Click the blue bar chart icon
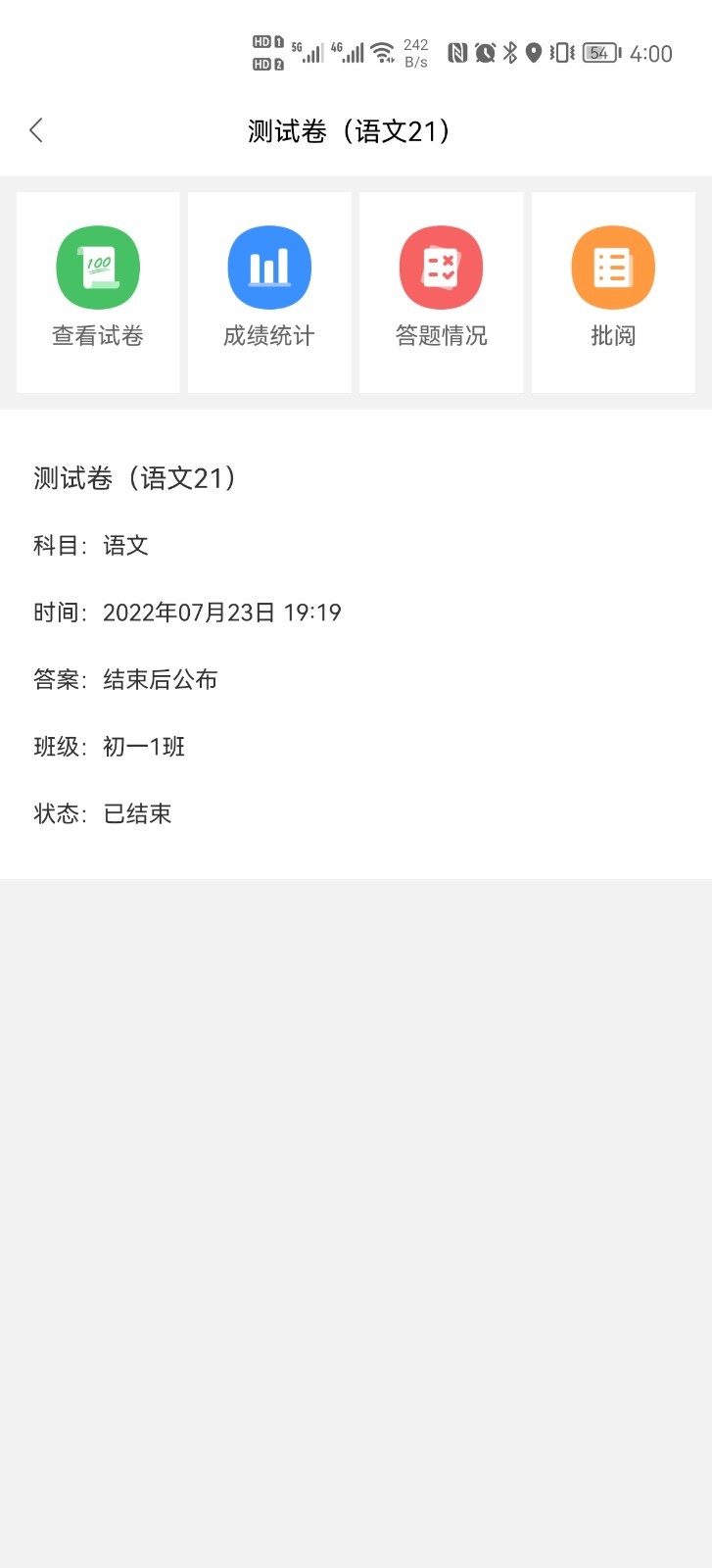 (268, 267)
